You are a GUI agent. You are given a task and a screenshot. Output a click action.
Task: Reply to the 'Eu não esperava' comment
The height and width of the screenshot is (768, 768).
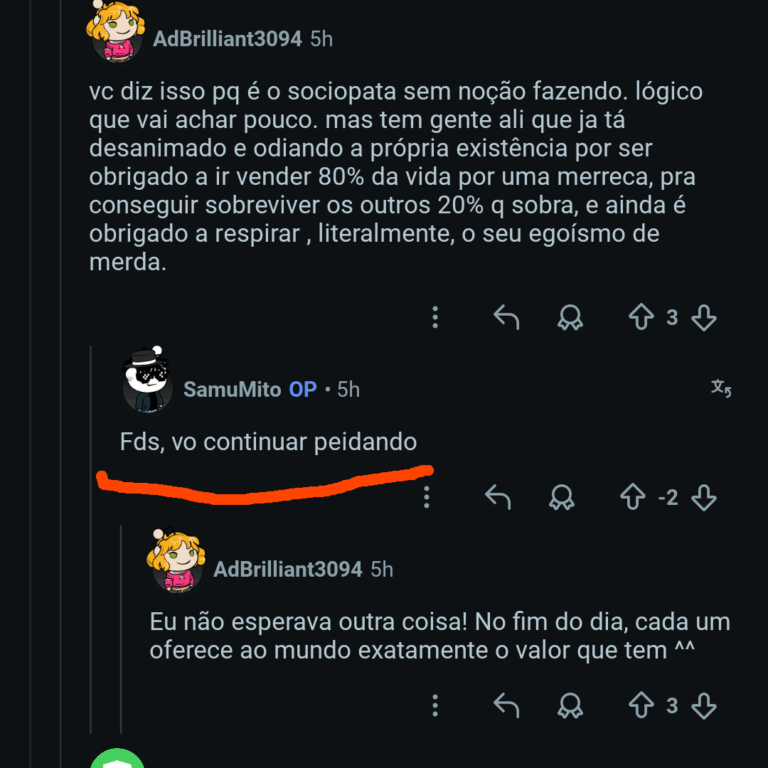[x=507, y=706]
